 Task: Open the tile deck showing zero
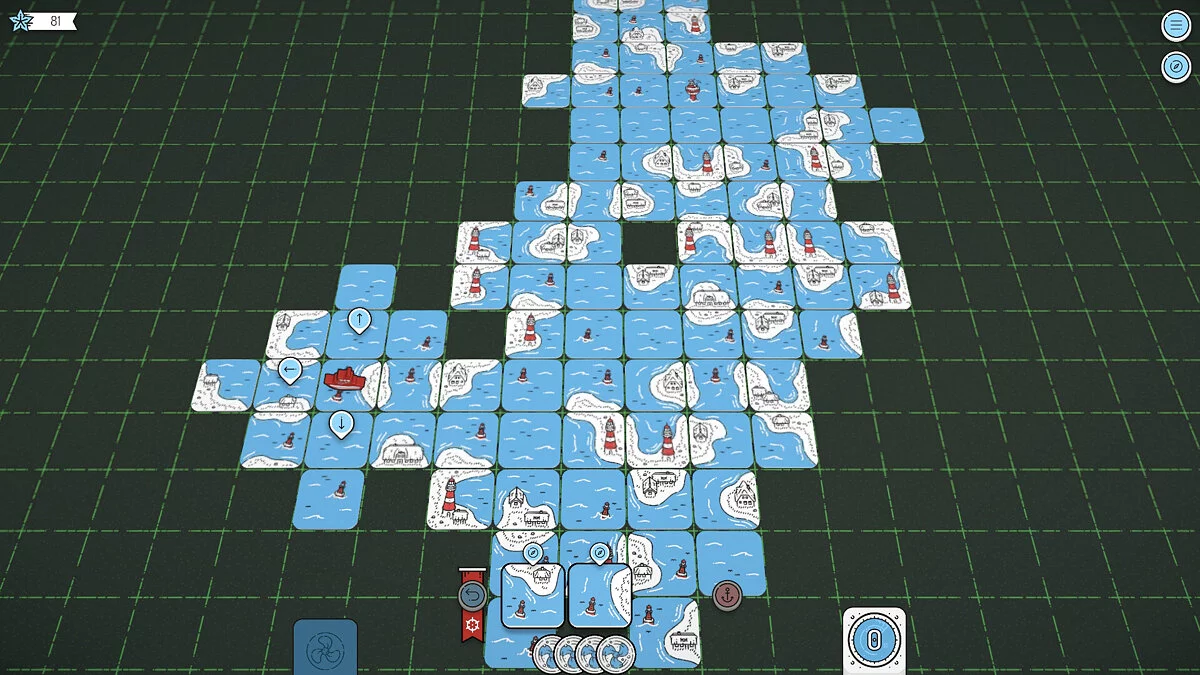pyautogui.click(x=873, y=638)
